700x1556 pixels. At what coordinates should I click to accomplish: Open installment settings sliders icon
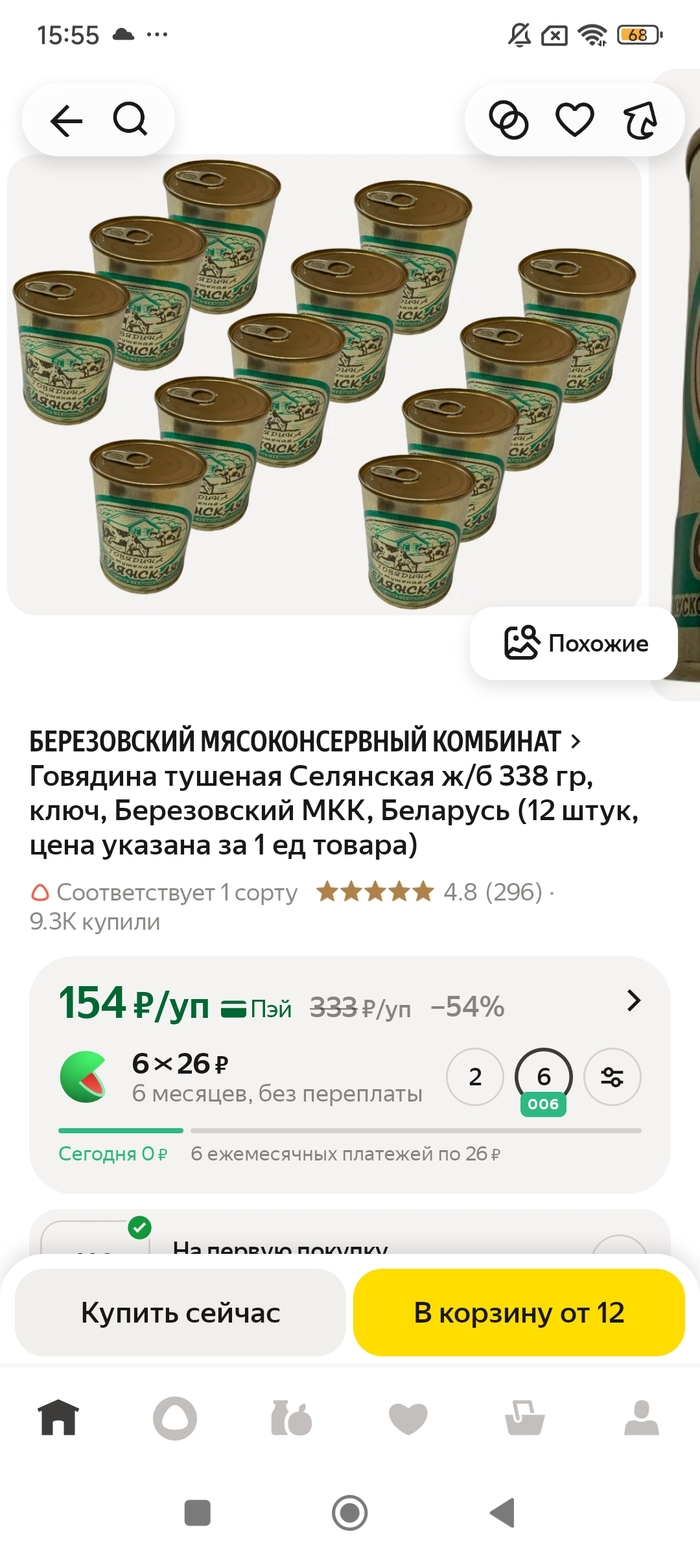[612, 1077]
